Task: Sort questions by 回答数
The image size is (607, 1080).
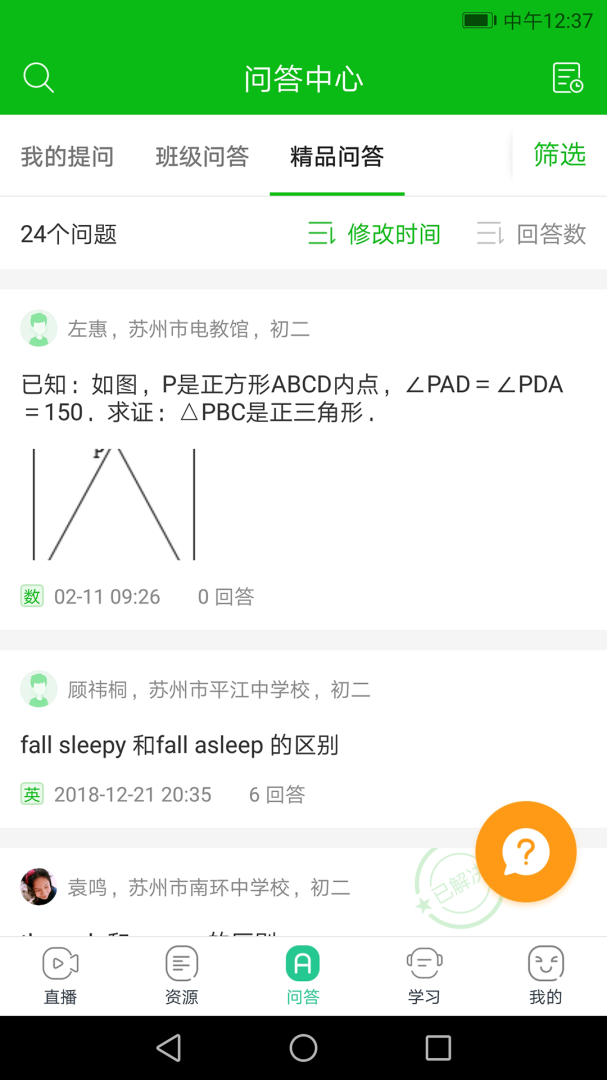Action: (531, 234)
